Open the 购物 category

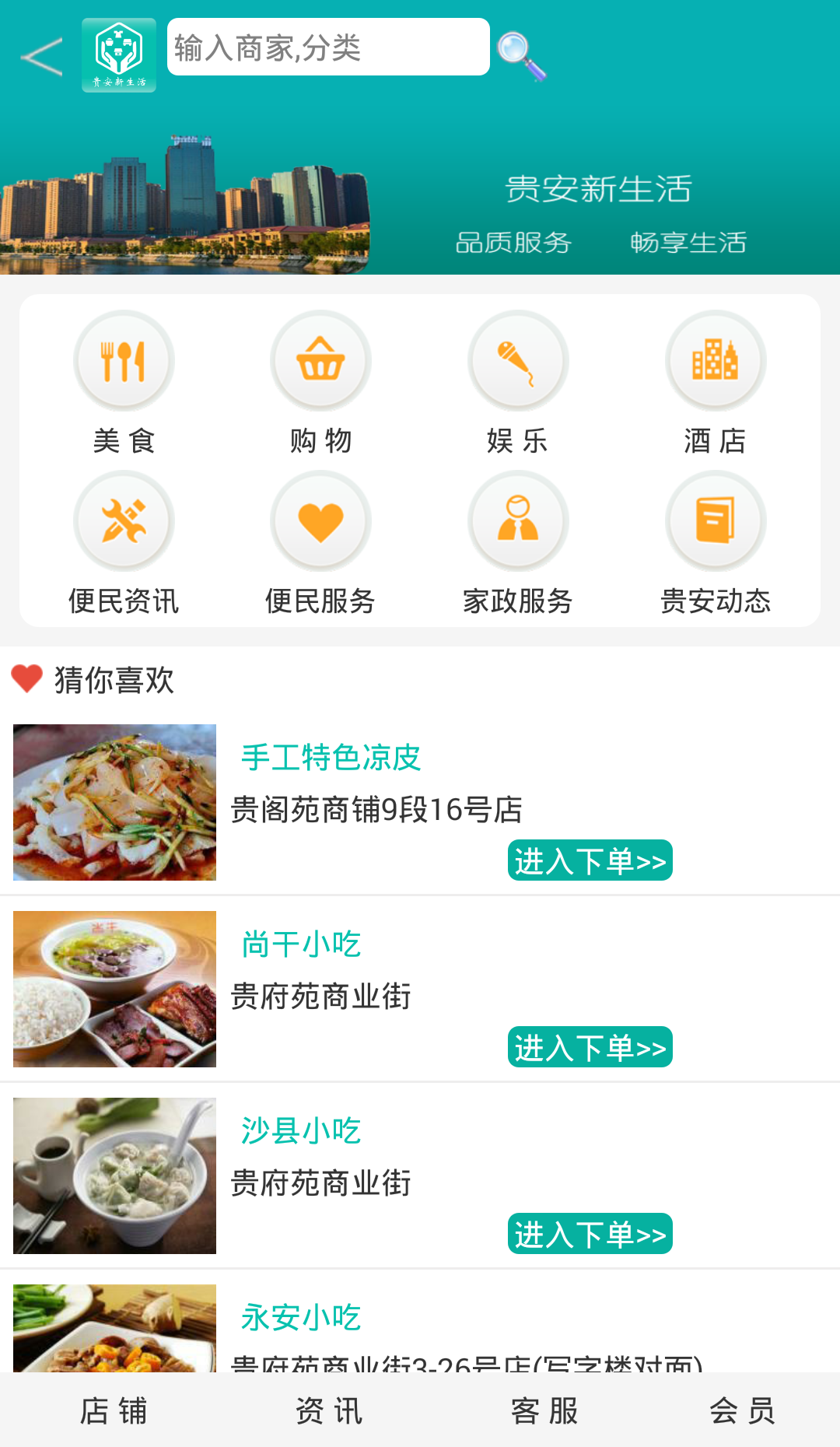pyautogui.click(x=320, y=362)
